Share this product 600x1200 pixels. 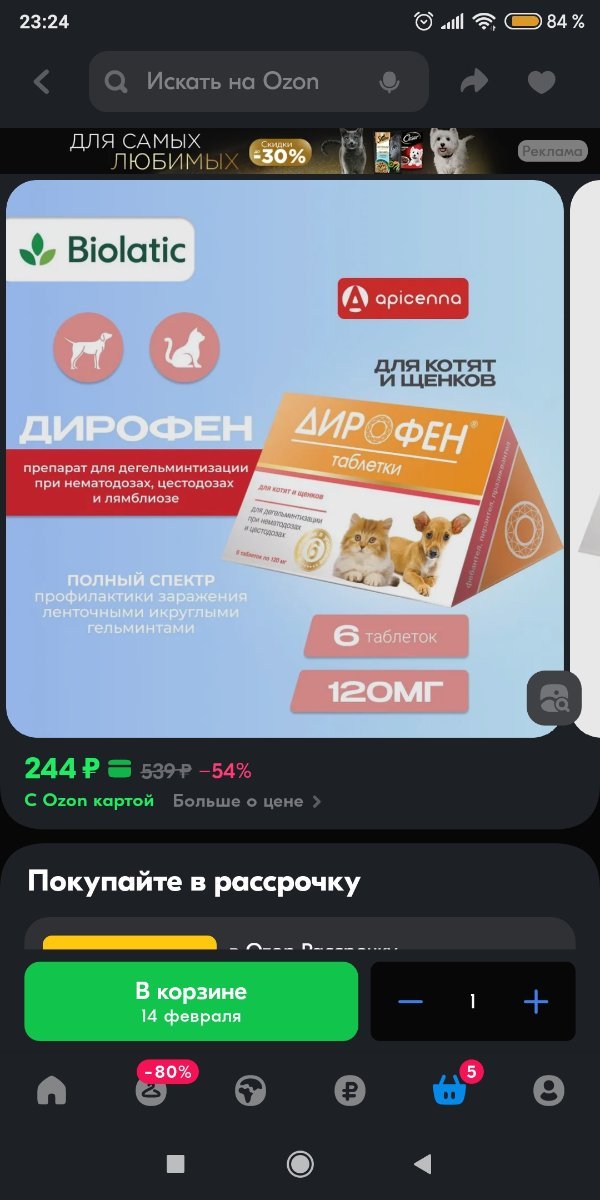point(474,82)
